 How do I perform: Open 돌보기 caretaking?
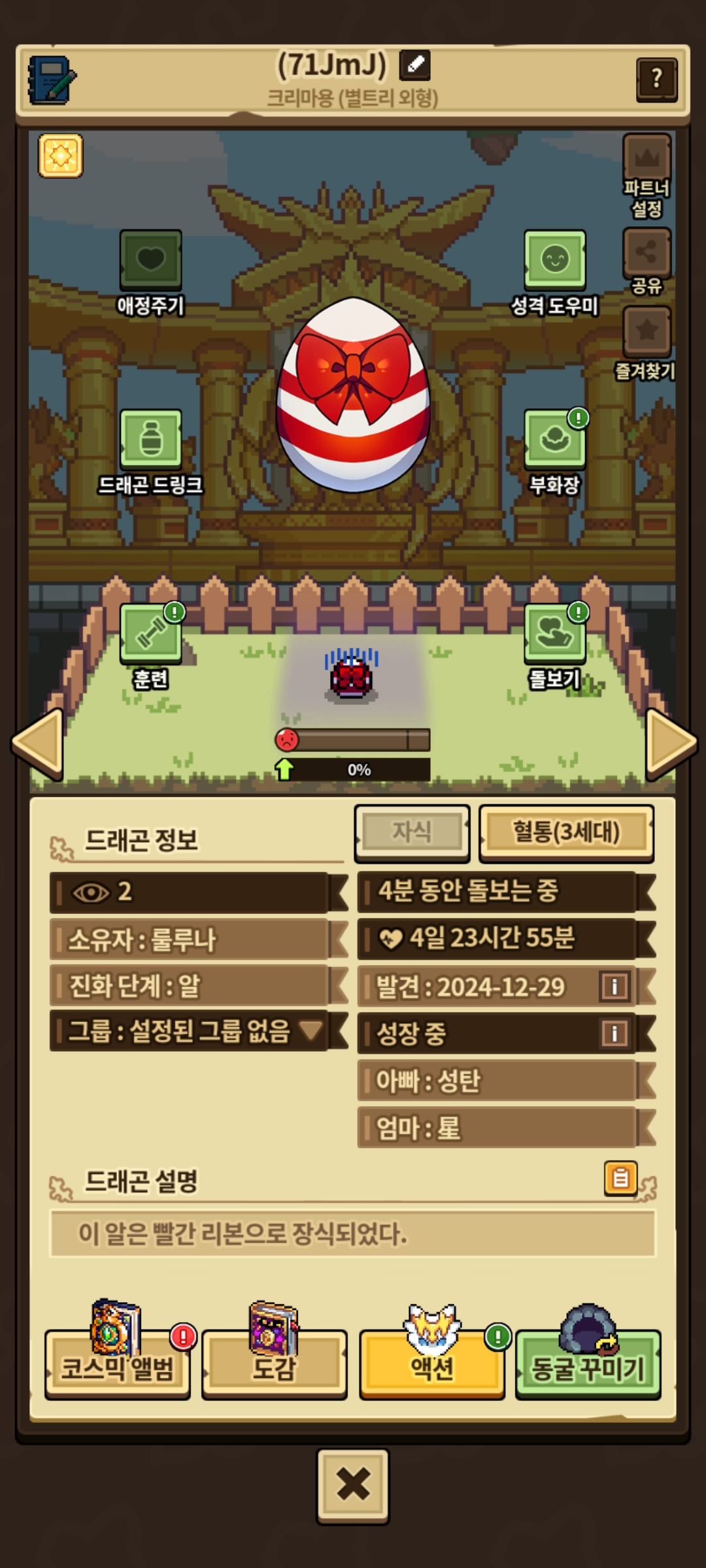coord(554,634)
